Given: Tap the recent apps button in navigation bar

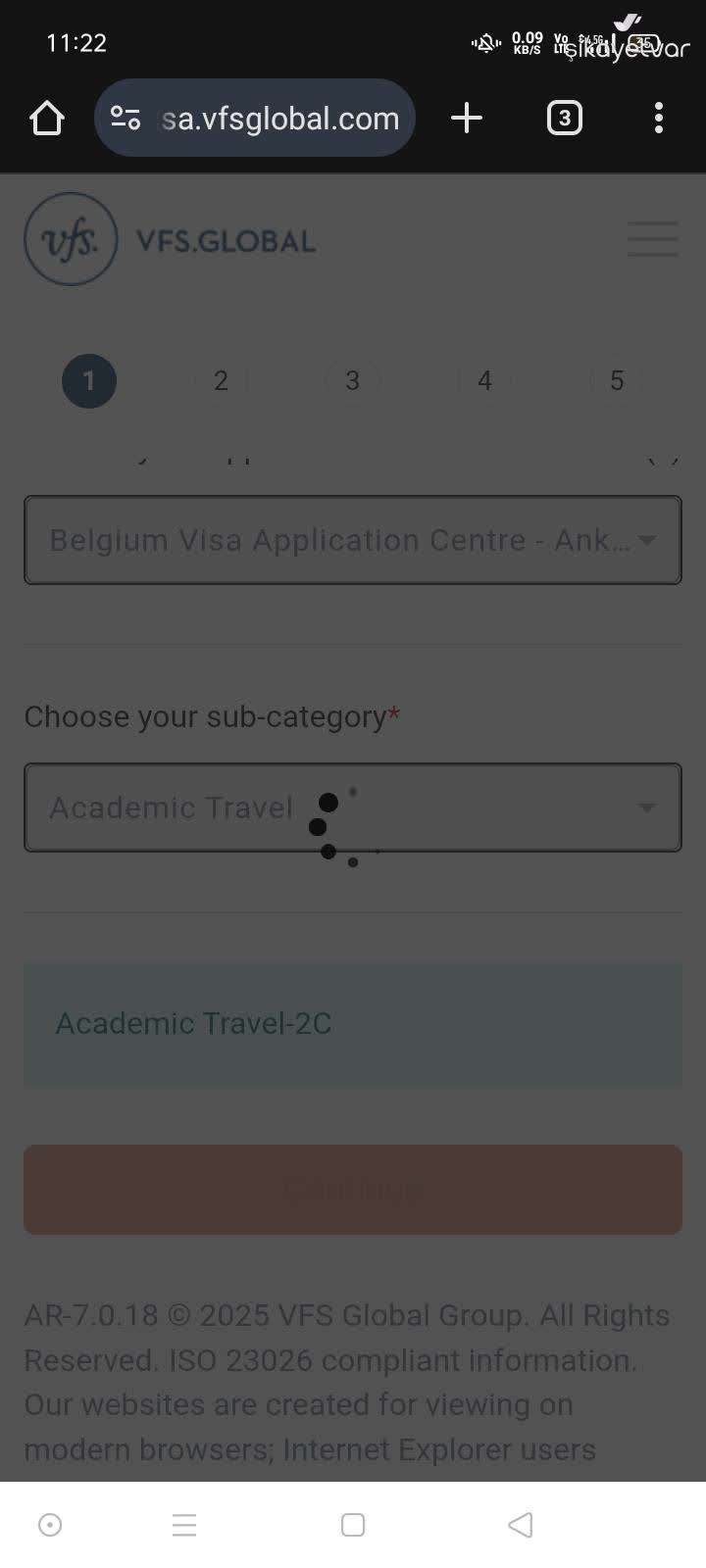Looking at the screenshot, I should tap(184, 1525).
